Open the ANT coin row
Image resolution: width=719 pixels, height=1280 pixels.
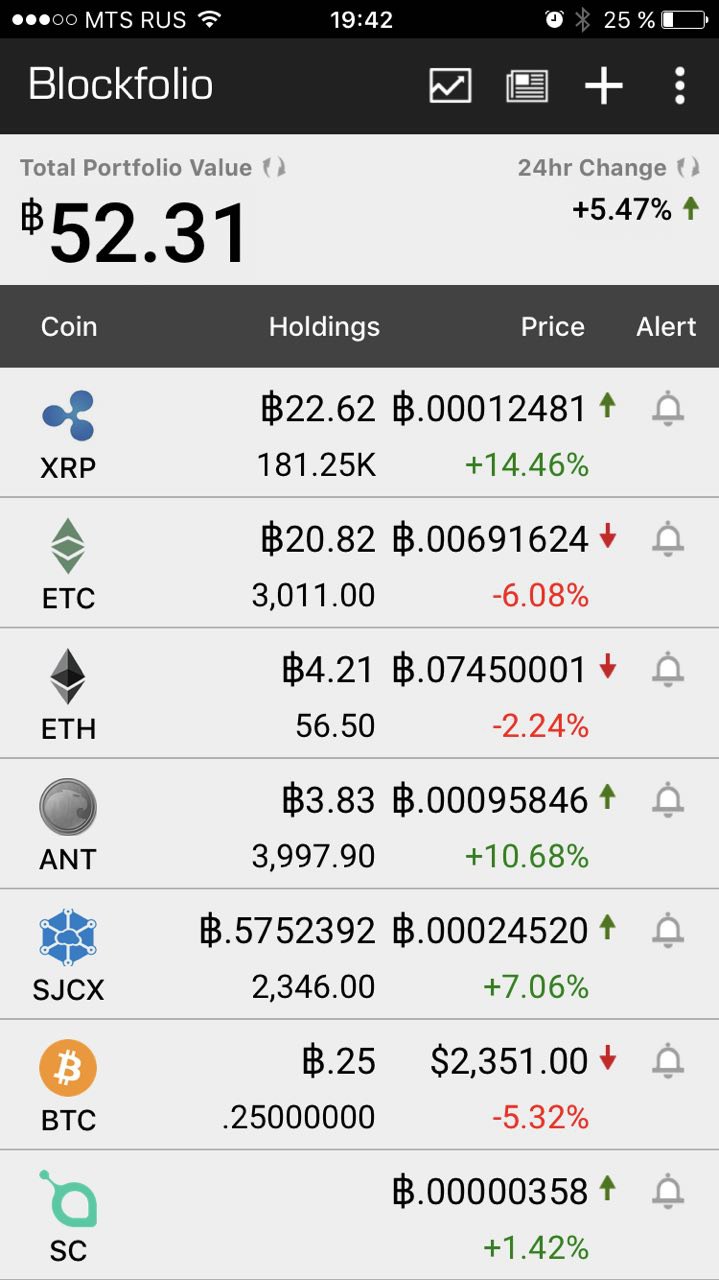pos(359,824)
